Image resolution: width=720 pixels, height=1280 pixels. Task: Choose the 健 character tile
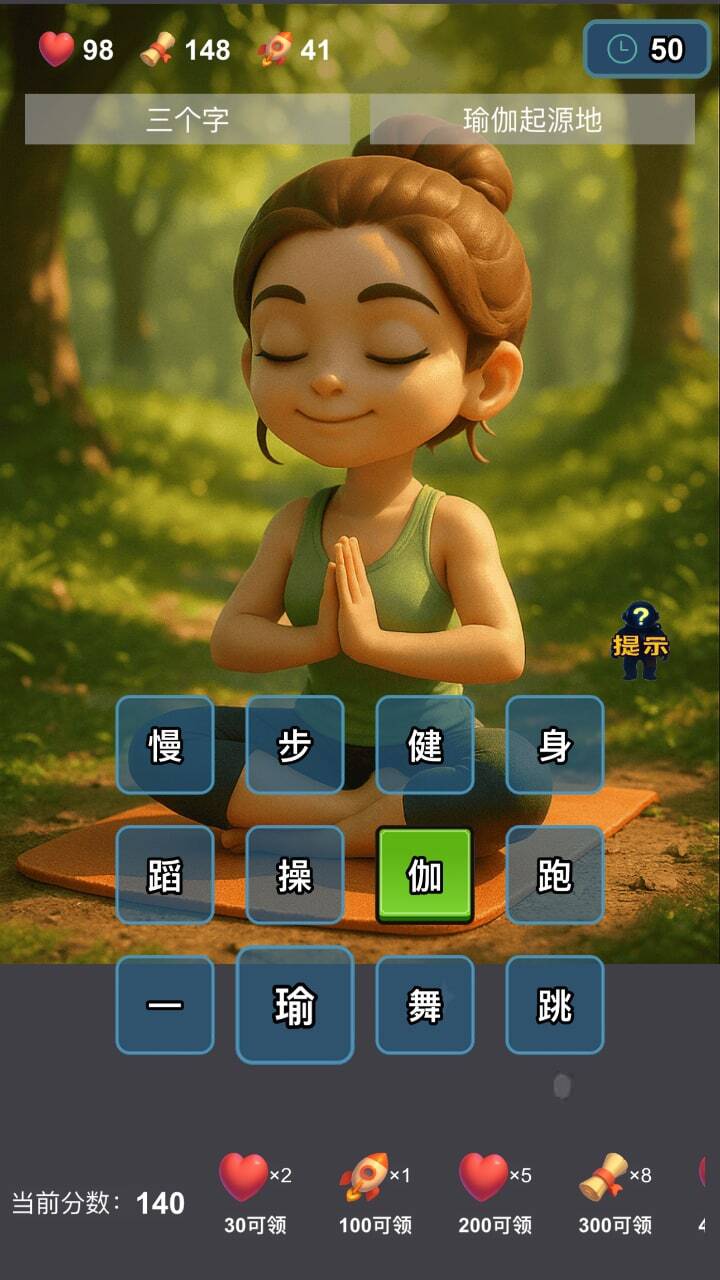(425, 745)
